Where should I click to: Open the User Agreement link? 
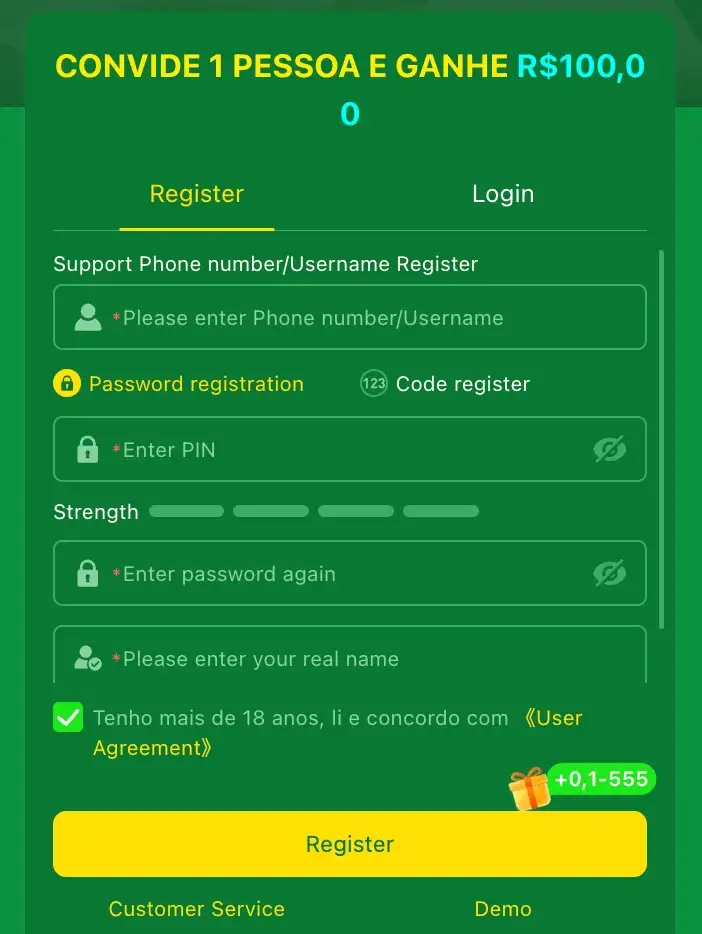tap(552, 718)
